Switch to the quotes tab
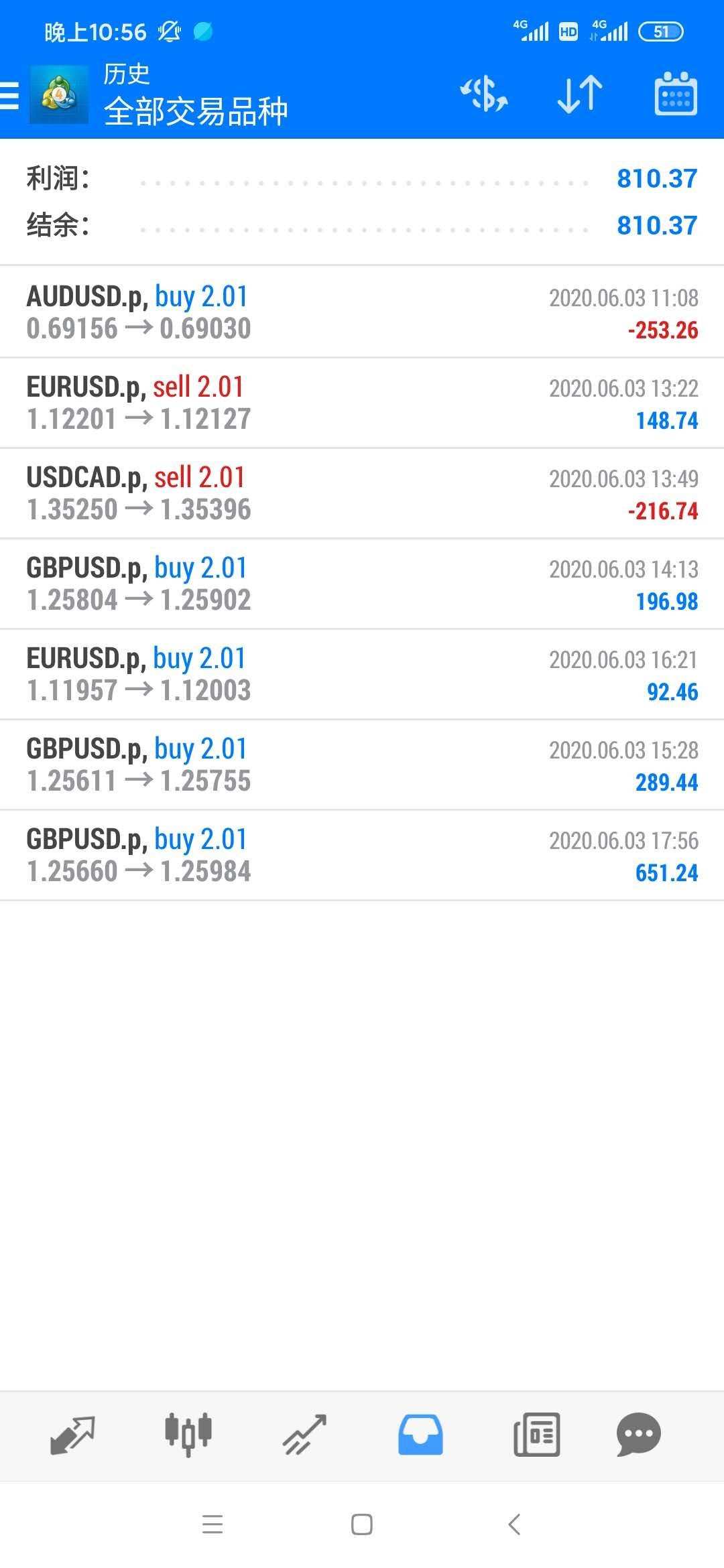724x1568 pixels. pyautogui.click(x=72, y=1435)
